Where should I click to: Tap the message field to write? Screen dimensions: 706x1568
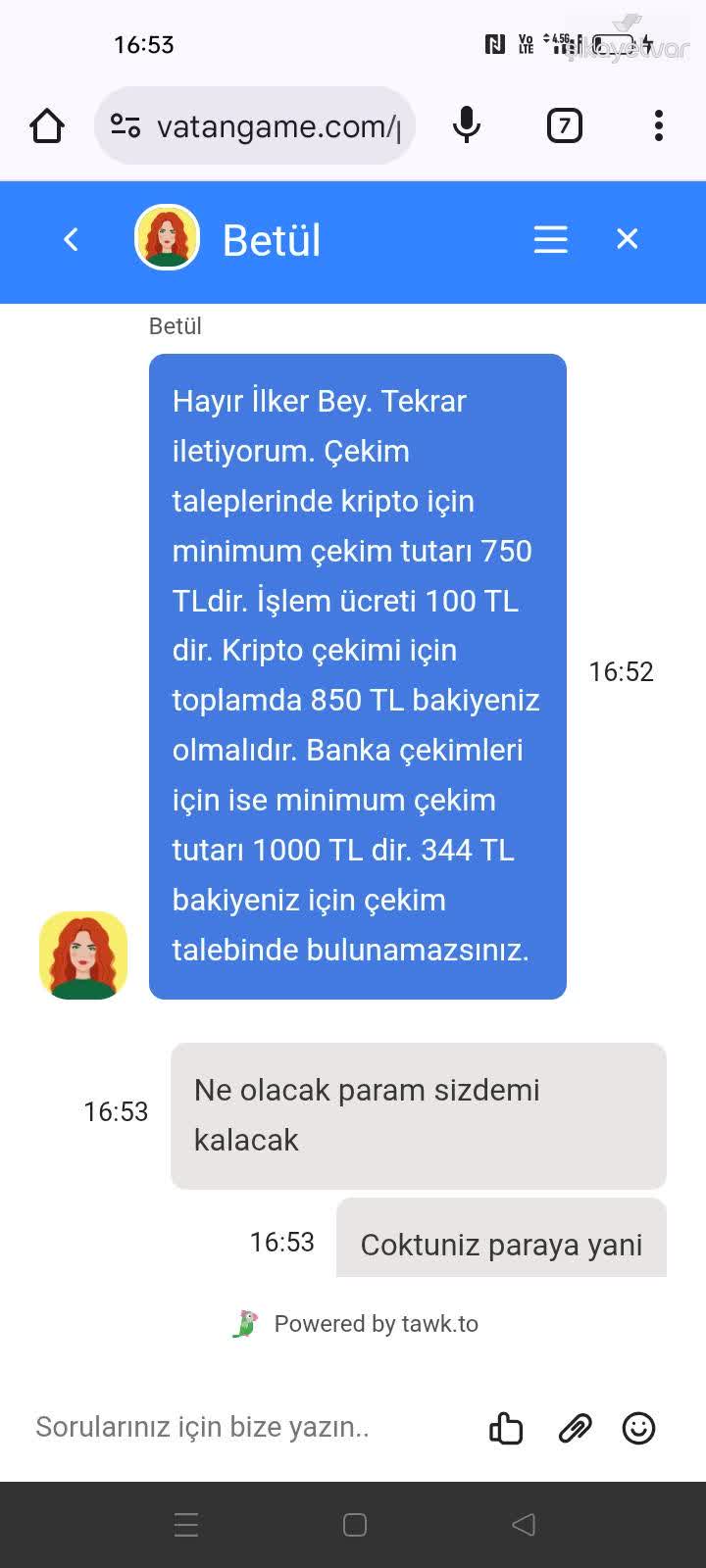[x=245, y=1427]
